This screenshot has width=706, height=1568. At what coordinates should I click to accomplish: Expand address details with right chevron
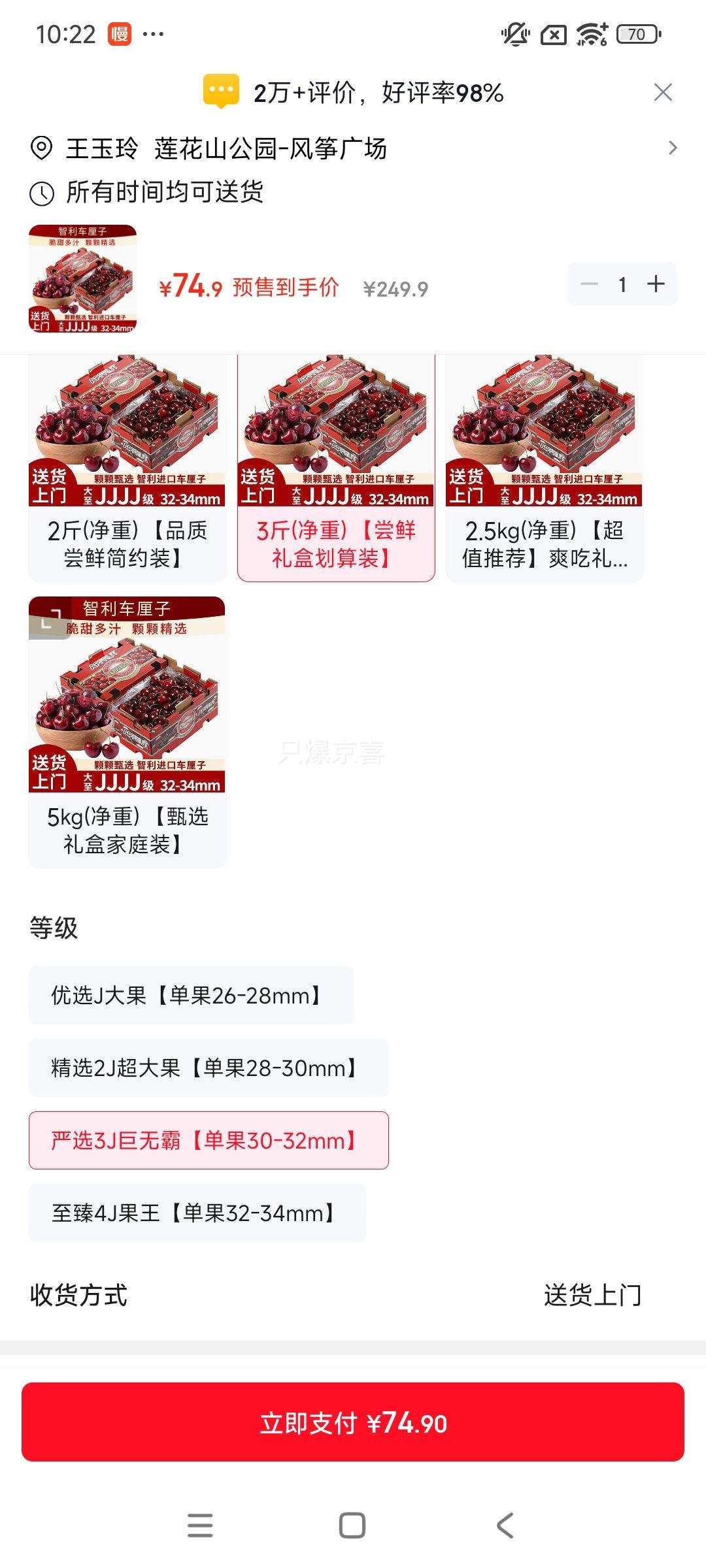pyautogui.click(x=673, y=149)
